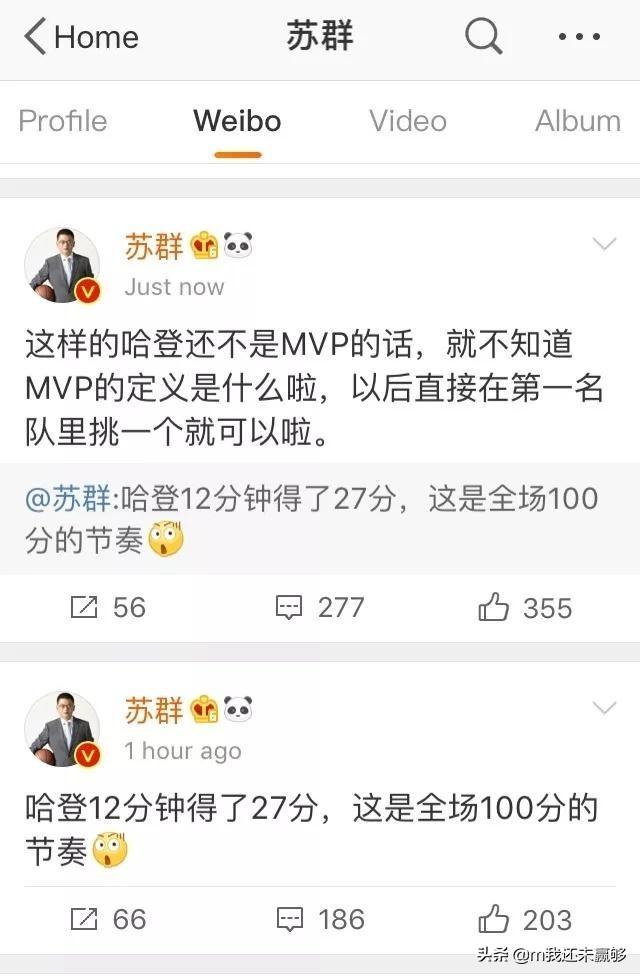This screenshot has width=640, height=977.
Task: Switch to the Video tab
Action: tap(407, 121)
